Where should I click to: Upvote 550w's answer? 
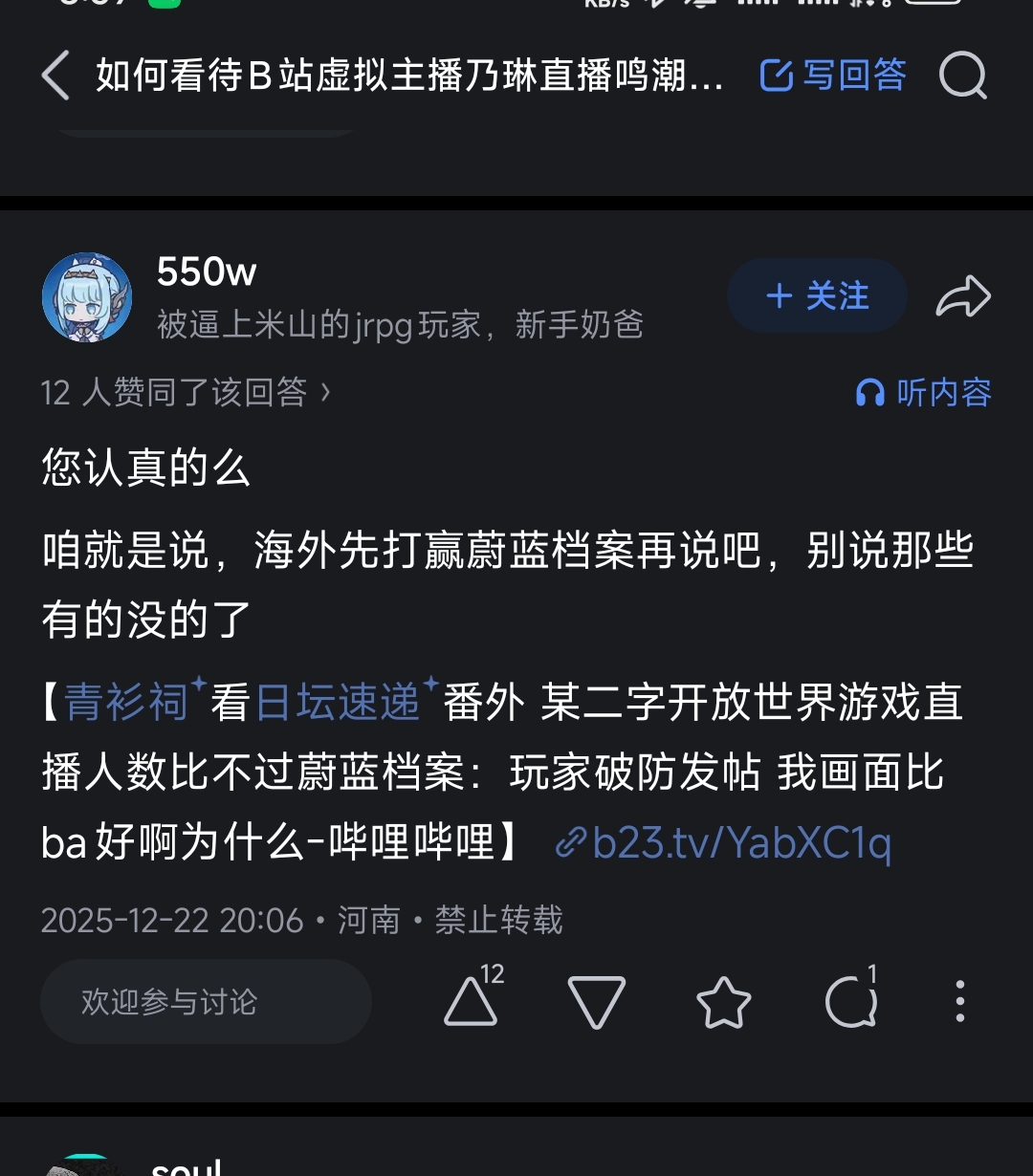point(472,1001)
